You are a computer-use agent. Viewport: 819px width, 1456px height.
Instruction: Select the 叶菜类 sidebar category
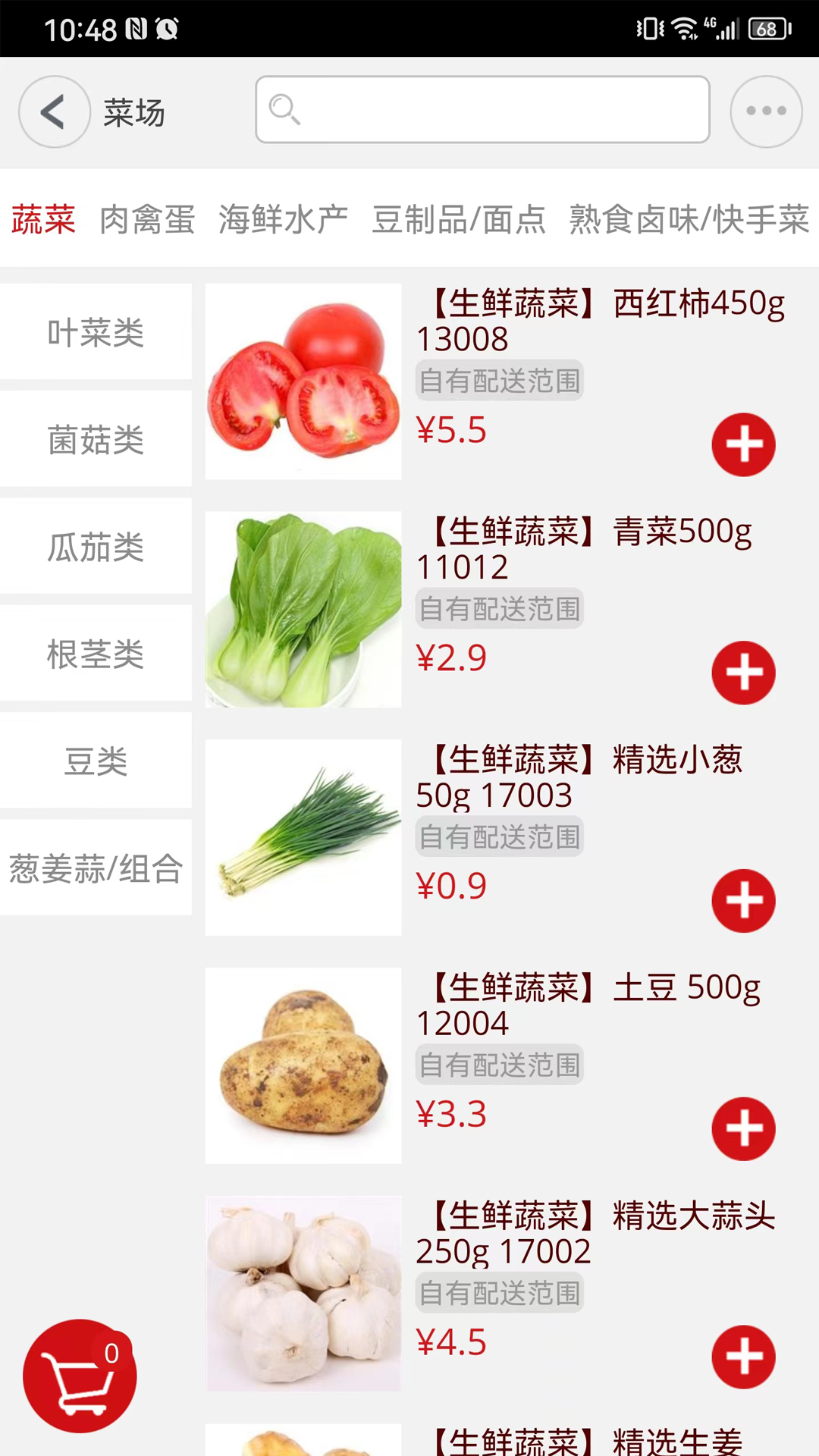click(96, 331)
